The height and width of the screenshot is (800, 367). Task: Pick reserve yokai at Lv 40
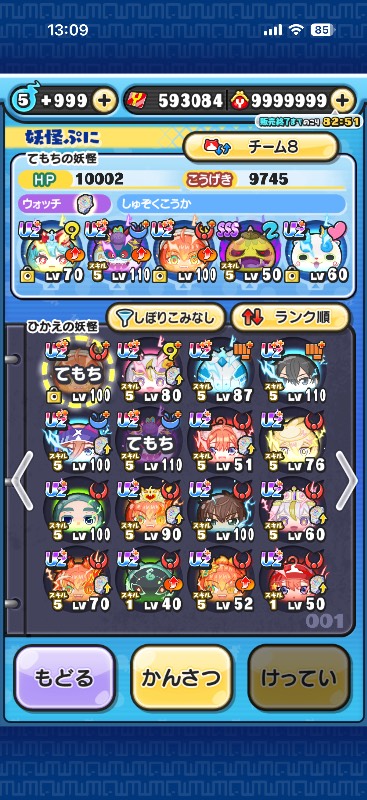point(150,581)
